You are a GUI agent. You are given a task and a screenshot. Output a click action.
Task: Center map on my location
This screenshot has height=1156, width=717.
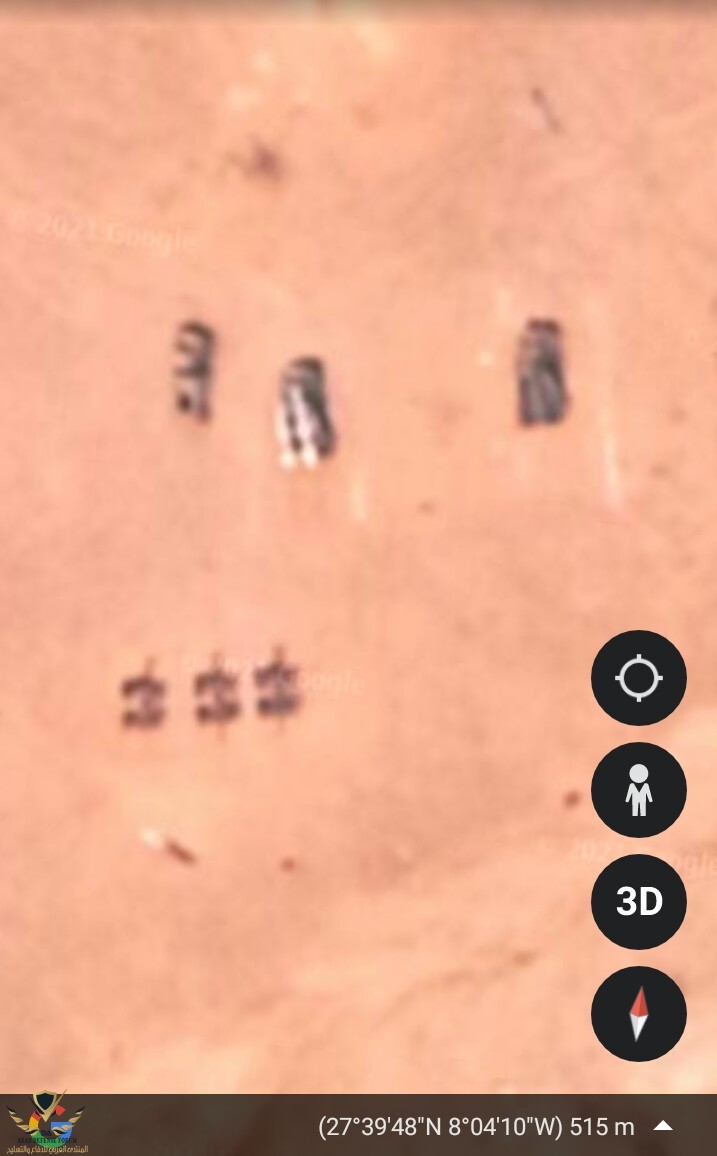tap(638, 678)
